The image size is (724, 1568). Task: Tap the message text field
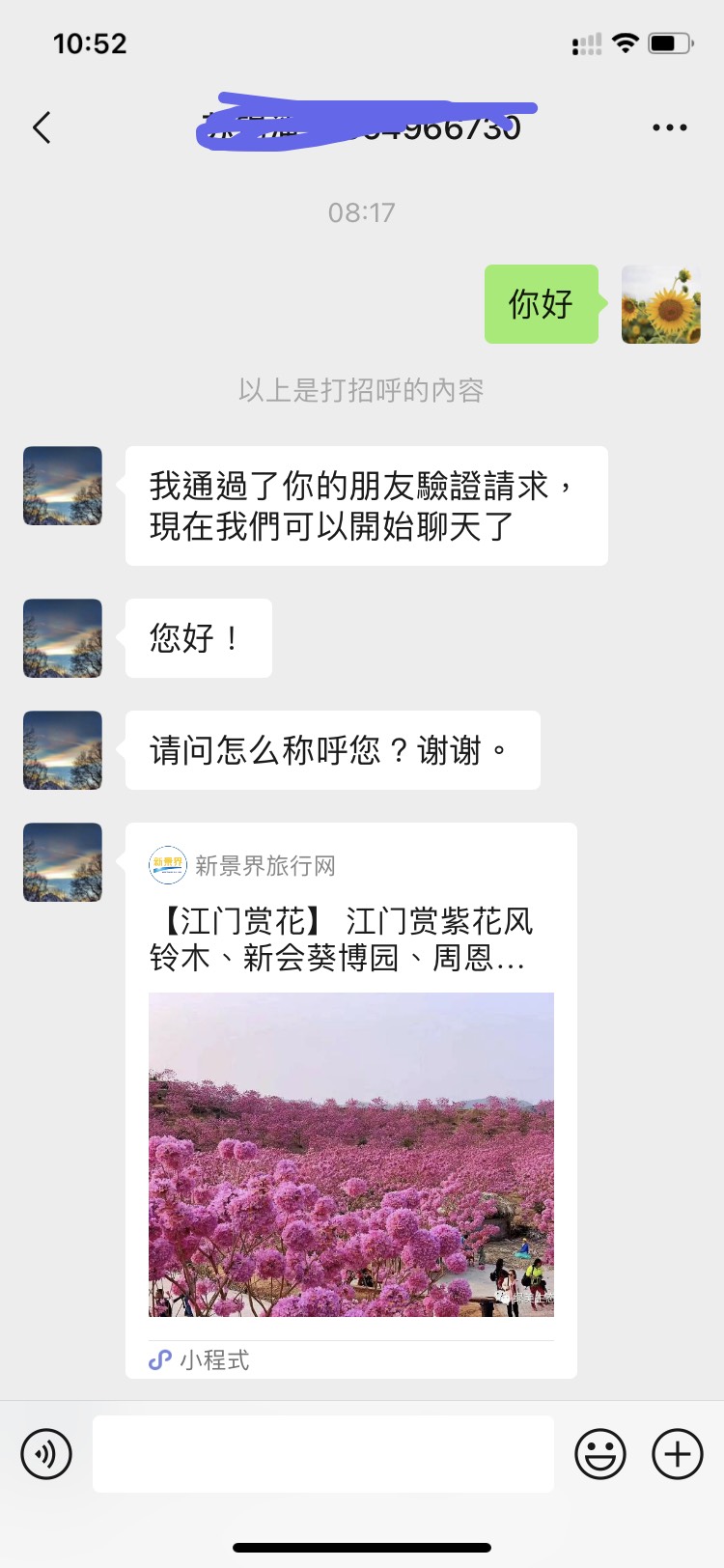[322, 1453]
